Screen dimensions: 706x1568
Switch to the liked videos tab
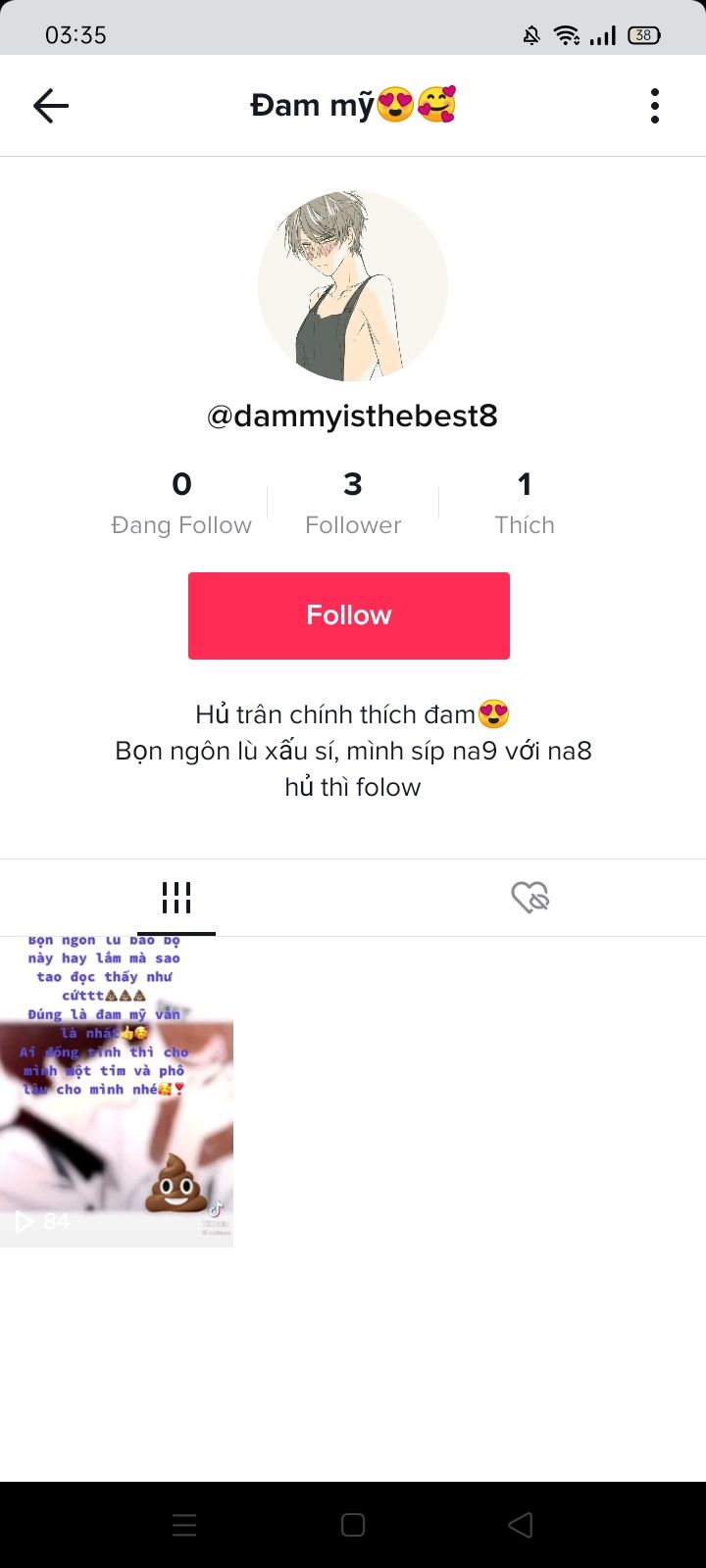pos(529,897)
